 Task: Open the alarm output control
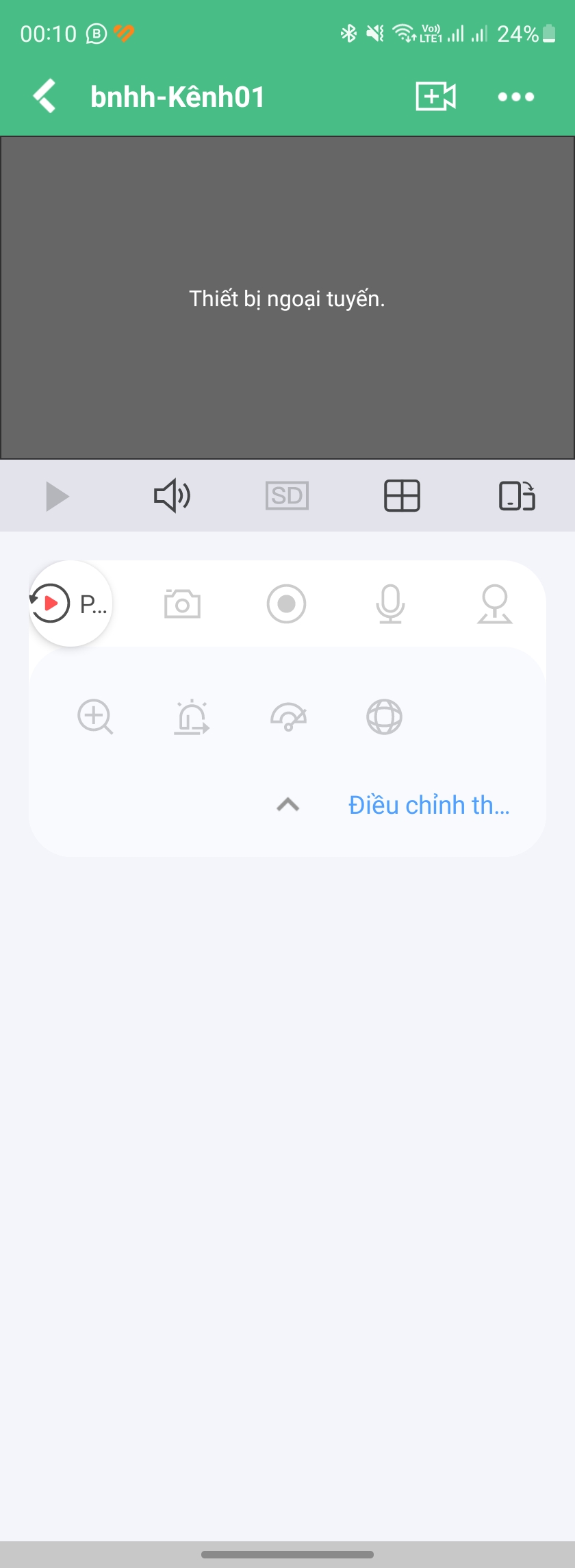192,717
